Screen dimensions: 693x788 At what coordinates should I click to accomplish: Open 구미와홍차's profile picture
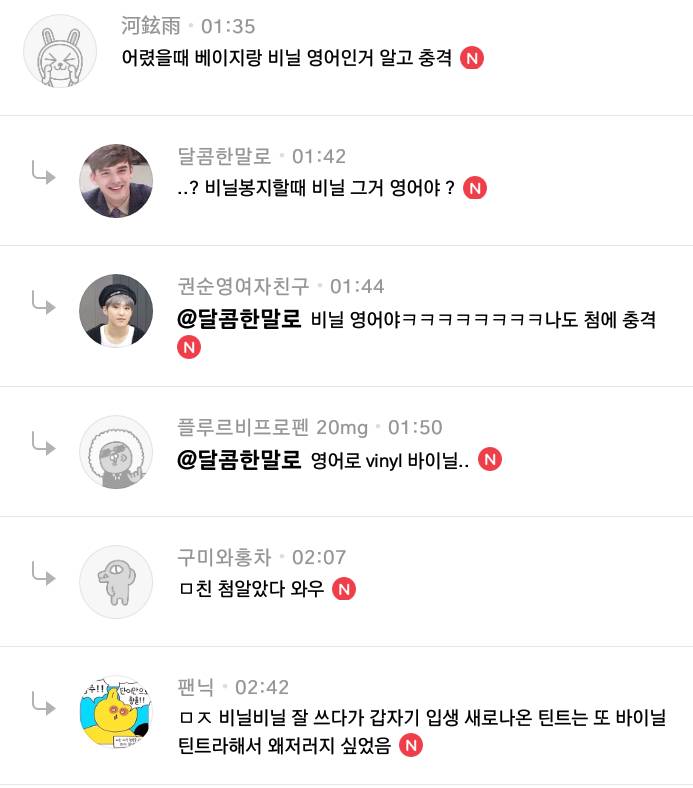tap(116, 582)
